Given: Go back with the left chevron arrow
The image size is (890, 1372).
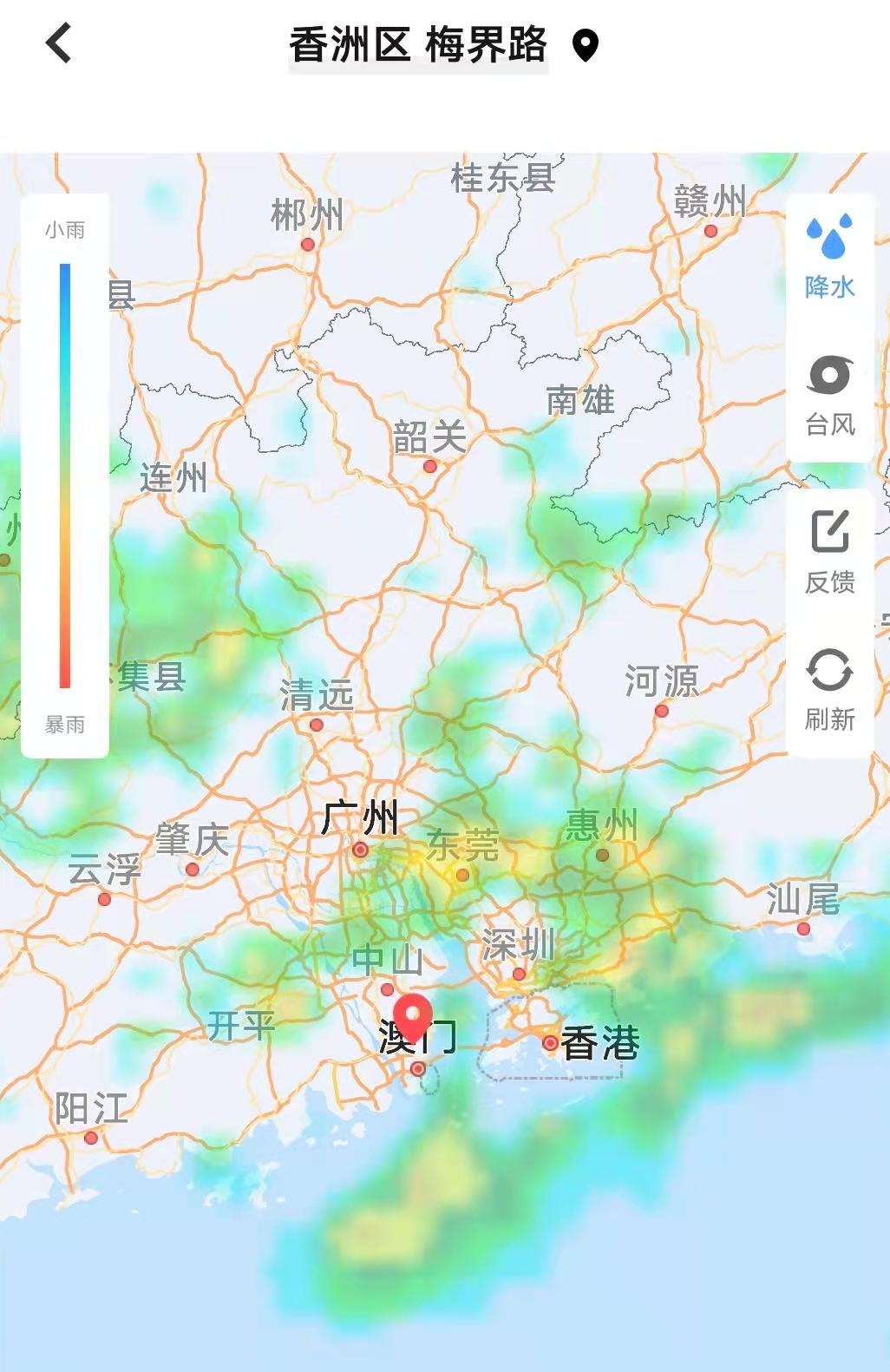Looking at the screenshot, I should pos(56,44).
